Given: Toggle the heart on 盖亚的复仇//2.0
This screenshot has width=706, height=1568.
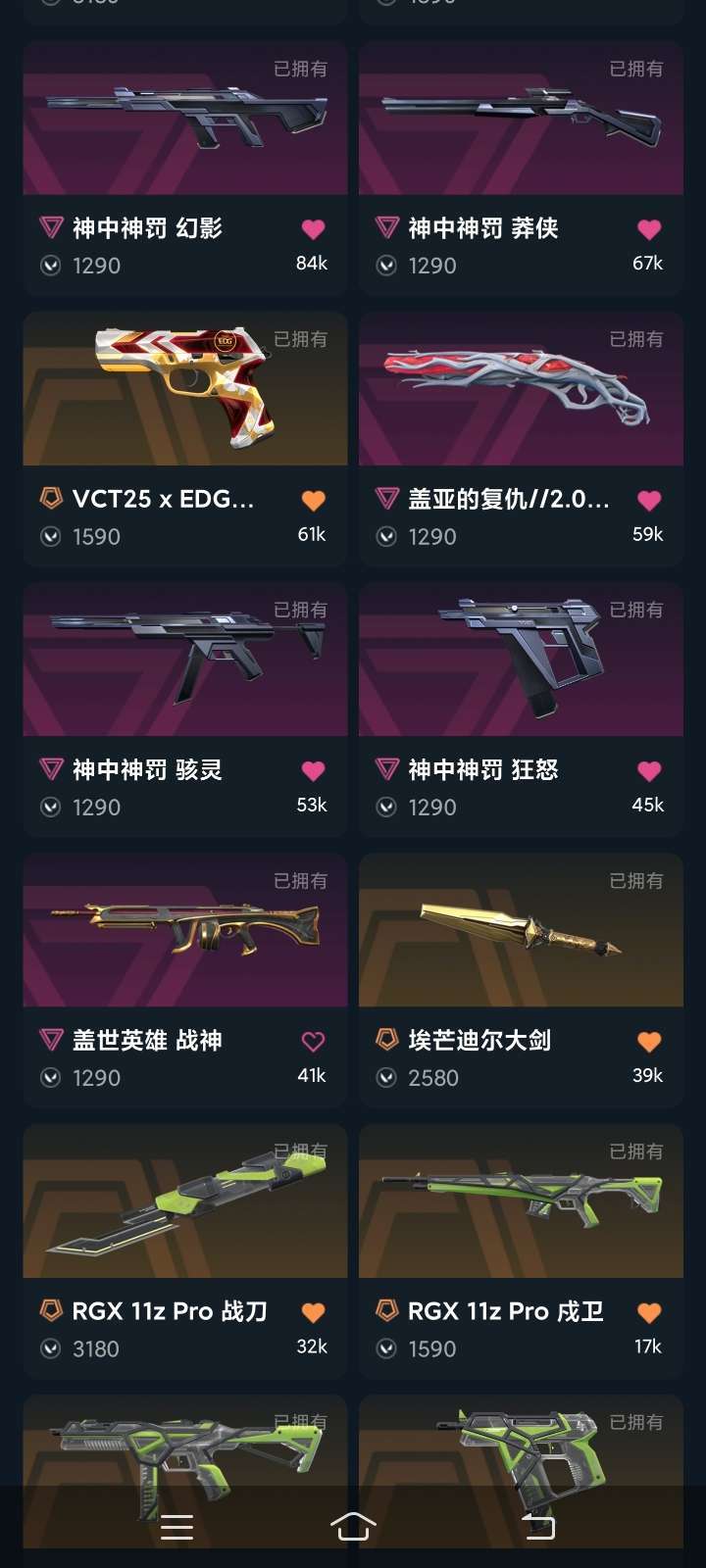Looking at the screenshot, I should [649, 501].
